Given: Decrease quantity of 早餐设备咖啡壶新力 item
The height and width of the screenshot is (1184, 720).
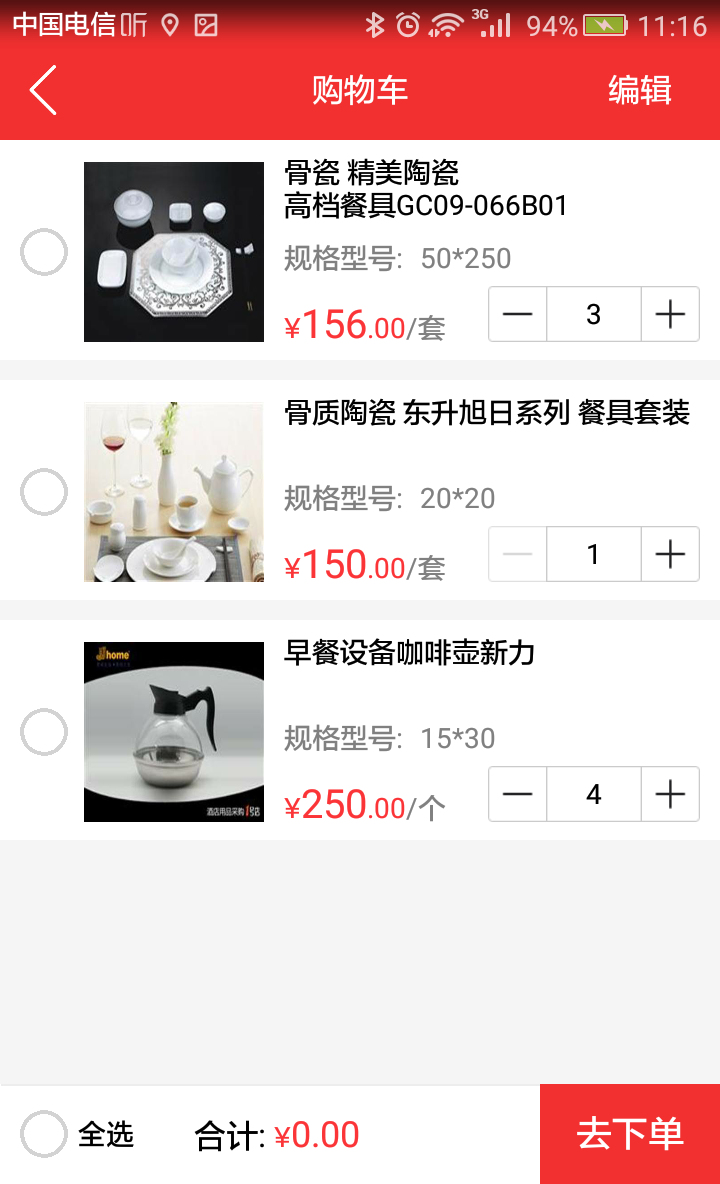Looking at the screenshot, I should (518, 794).
